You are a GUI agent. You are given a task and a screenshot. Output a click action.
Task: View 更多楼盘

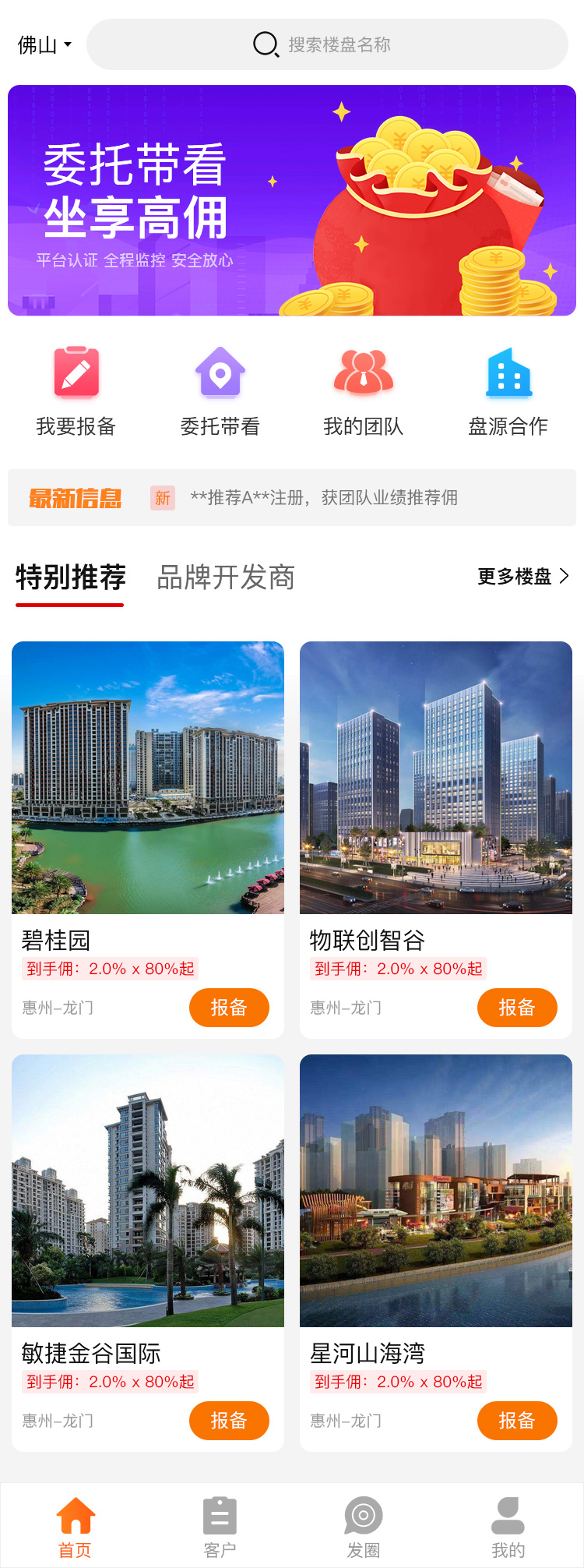coord(522,577)
